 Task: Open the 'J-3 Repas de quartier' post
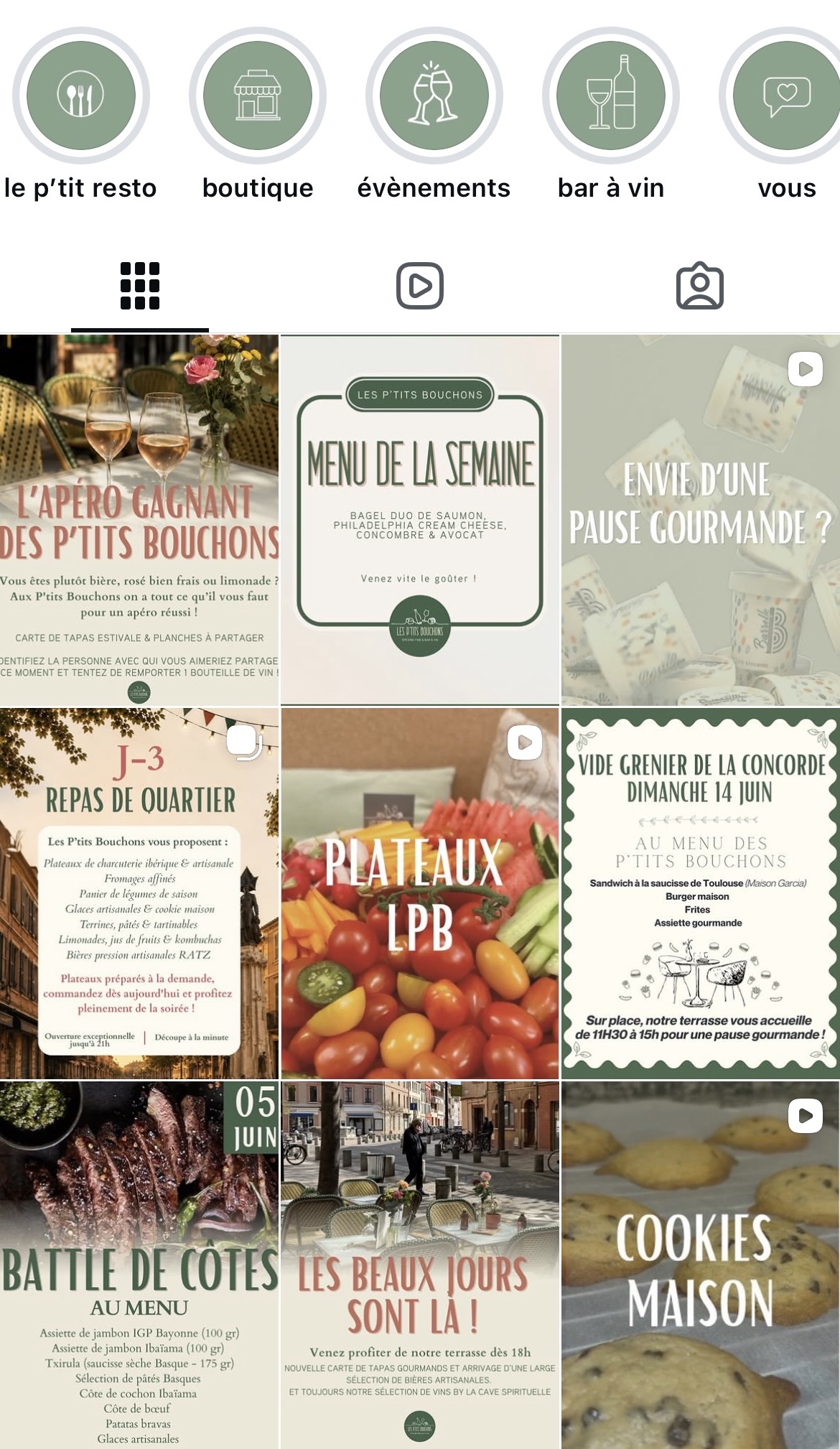coord(139,893)
